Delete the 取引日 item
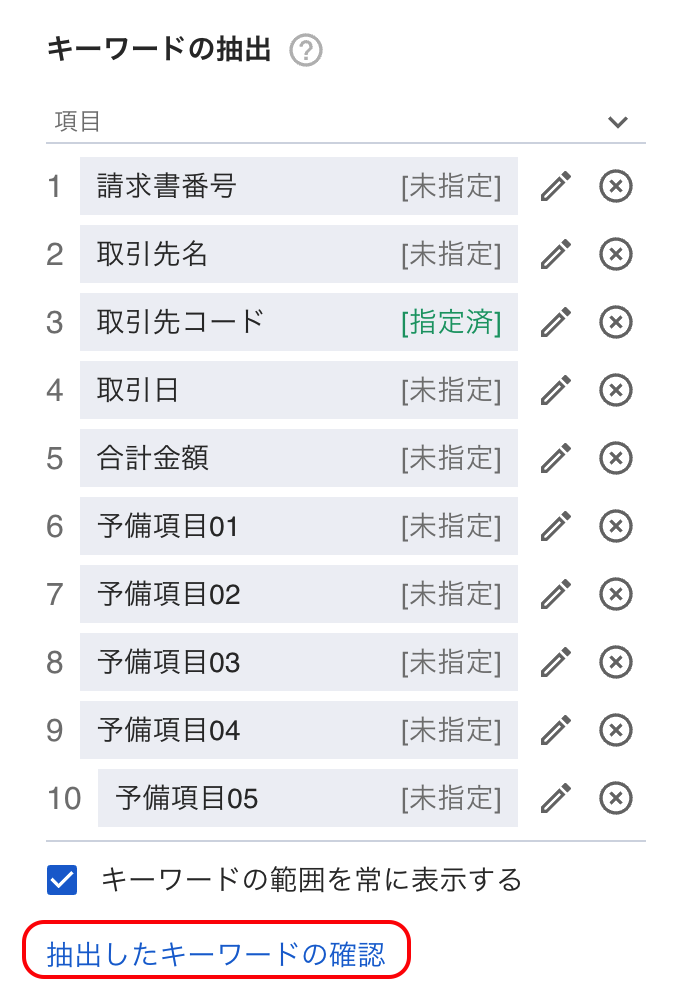This screenshot has height=996, width=696. pos(616,390)
